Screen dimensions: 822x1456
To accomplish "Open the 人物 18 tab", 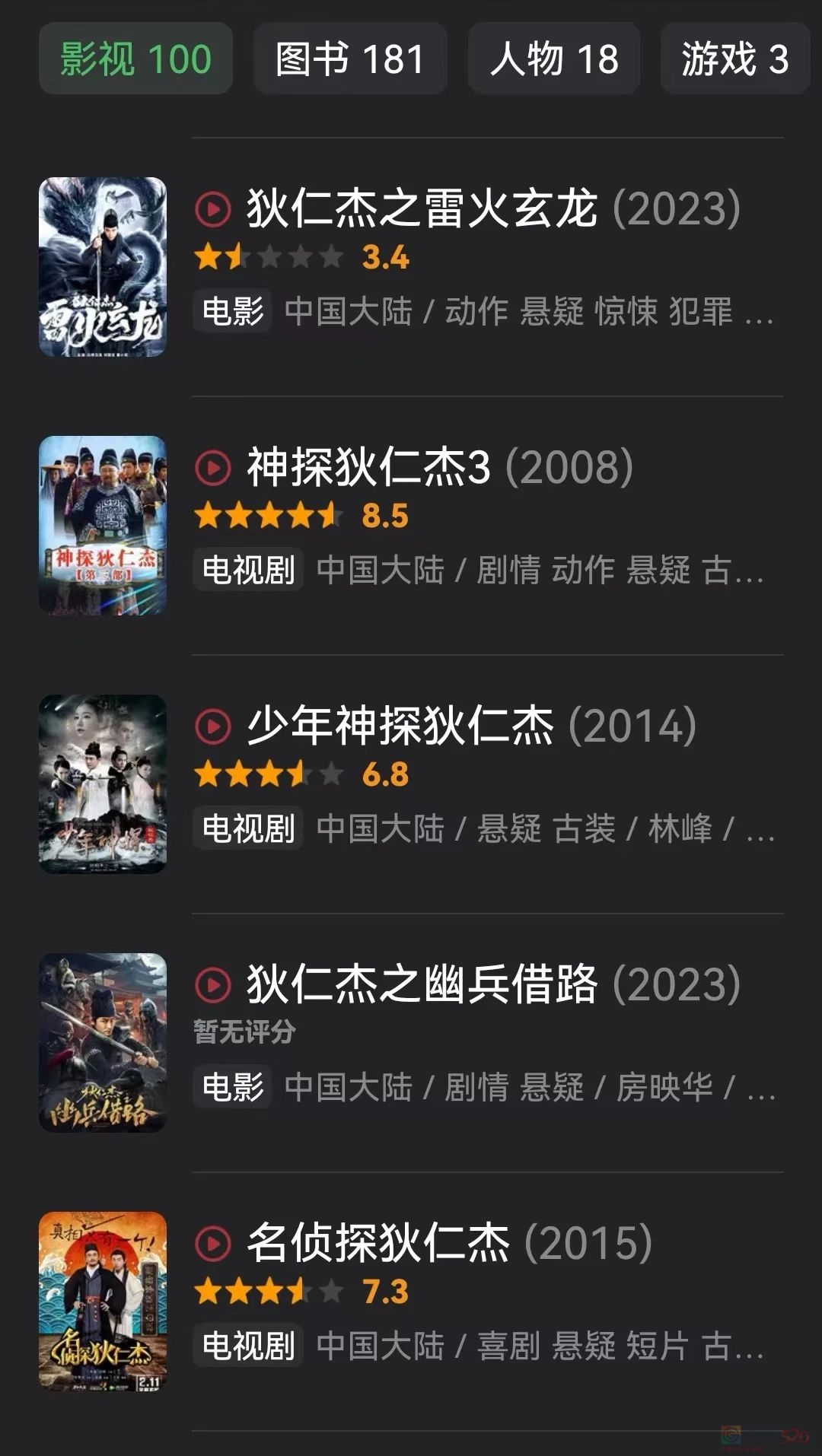I will pos(553,59).
